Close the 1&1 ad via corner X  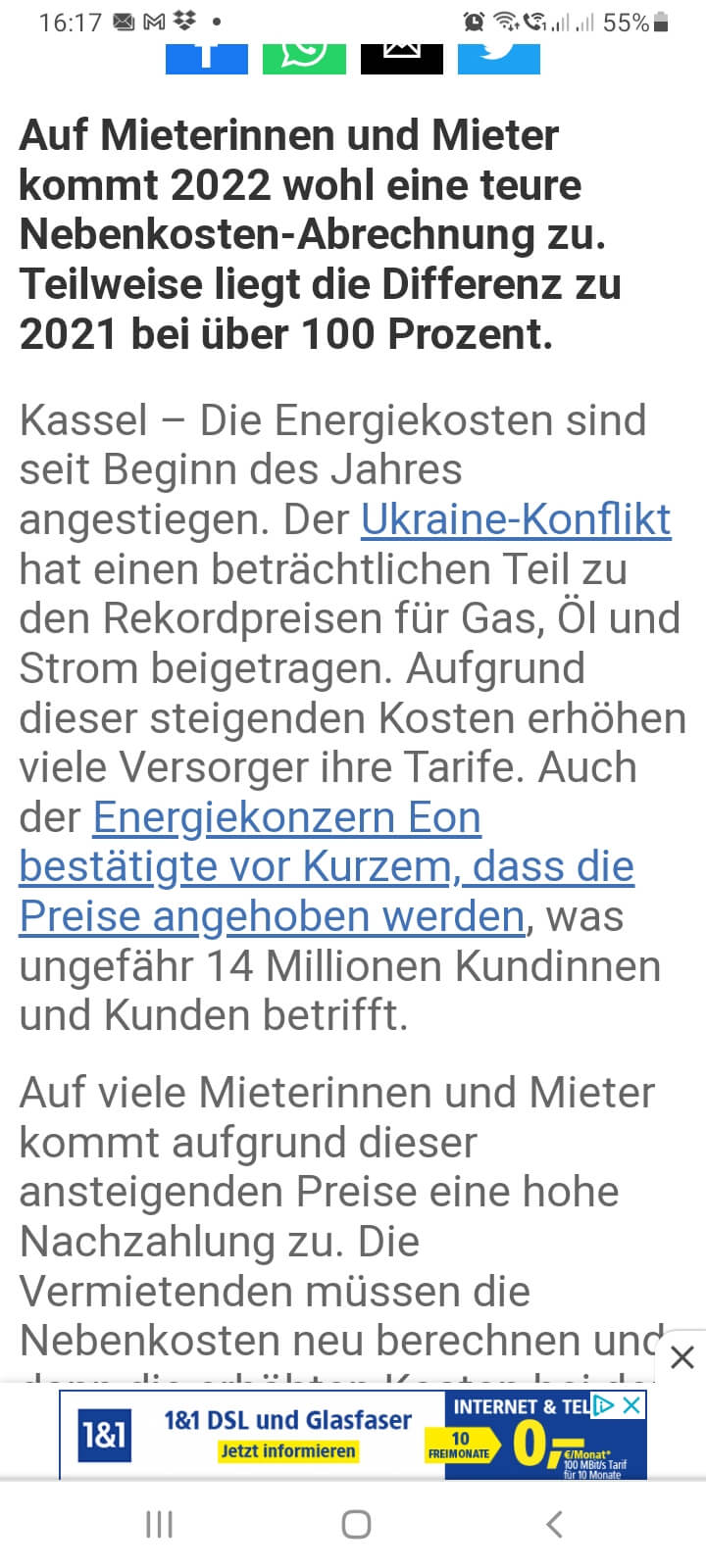[632, 1405]
